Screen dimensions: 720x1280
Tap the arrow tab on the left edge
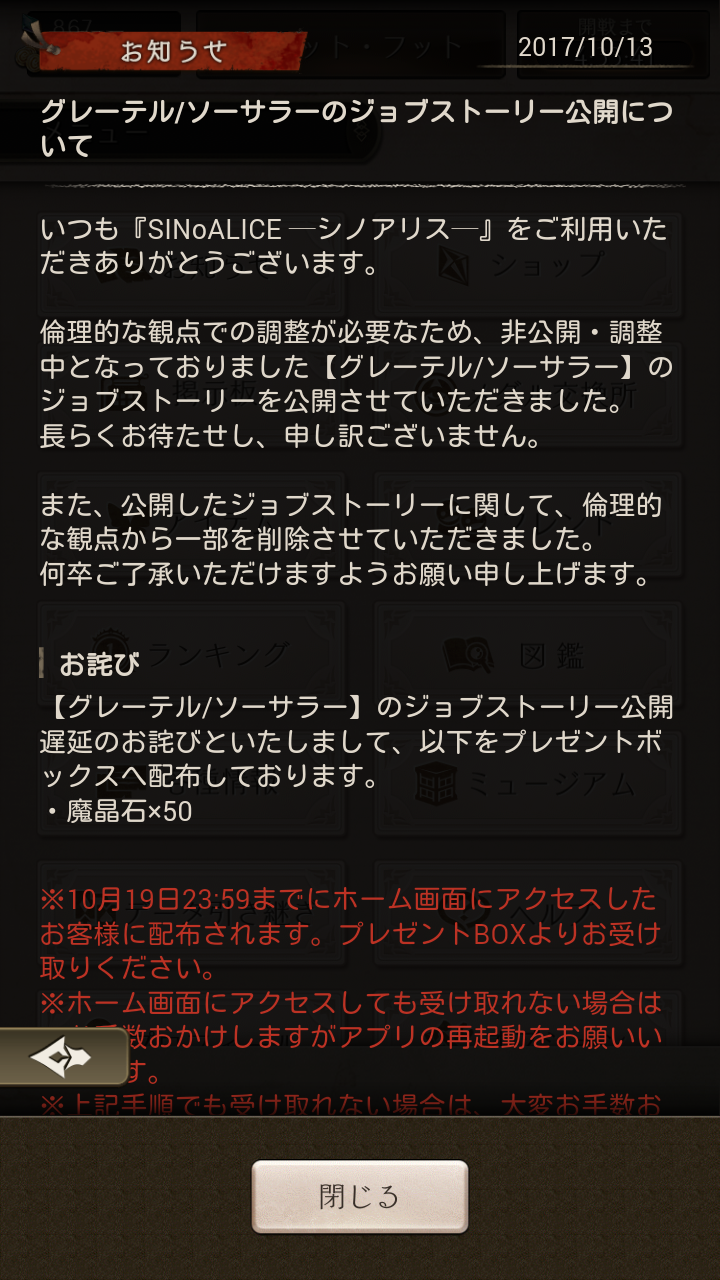60,1057
